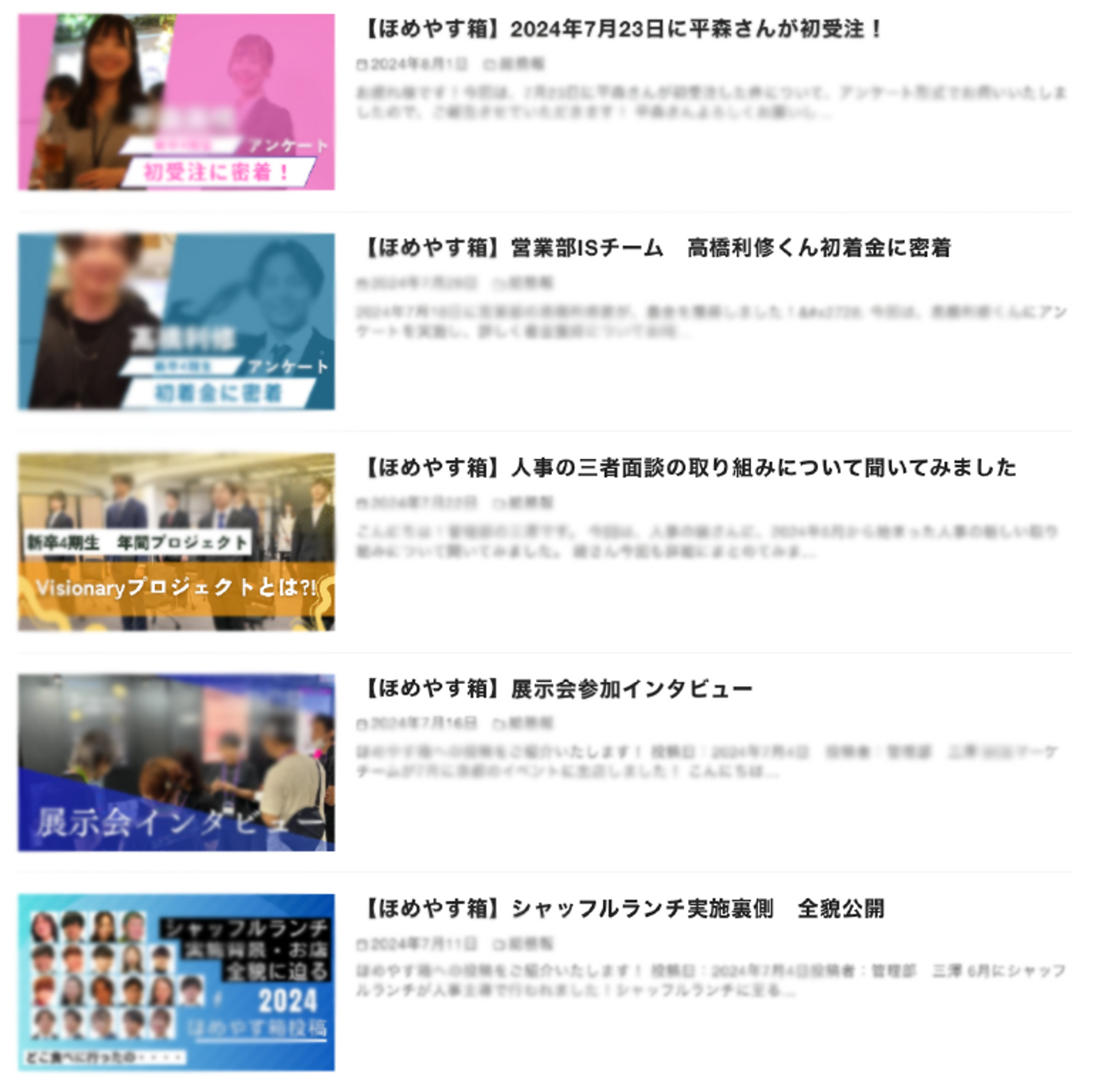The height and width of the screenshot is (1092, 1107).
Task: Open the 展示会参加インタビュー article title
Action: [x=556, y=689]
